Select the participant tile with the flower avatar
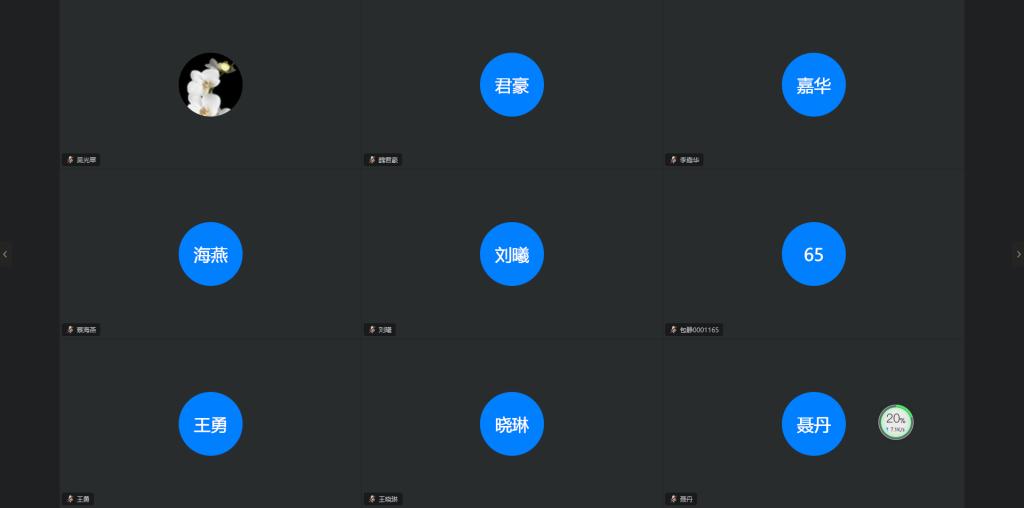The width and height of the screenshot is (1024, 508). point(210,85)
